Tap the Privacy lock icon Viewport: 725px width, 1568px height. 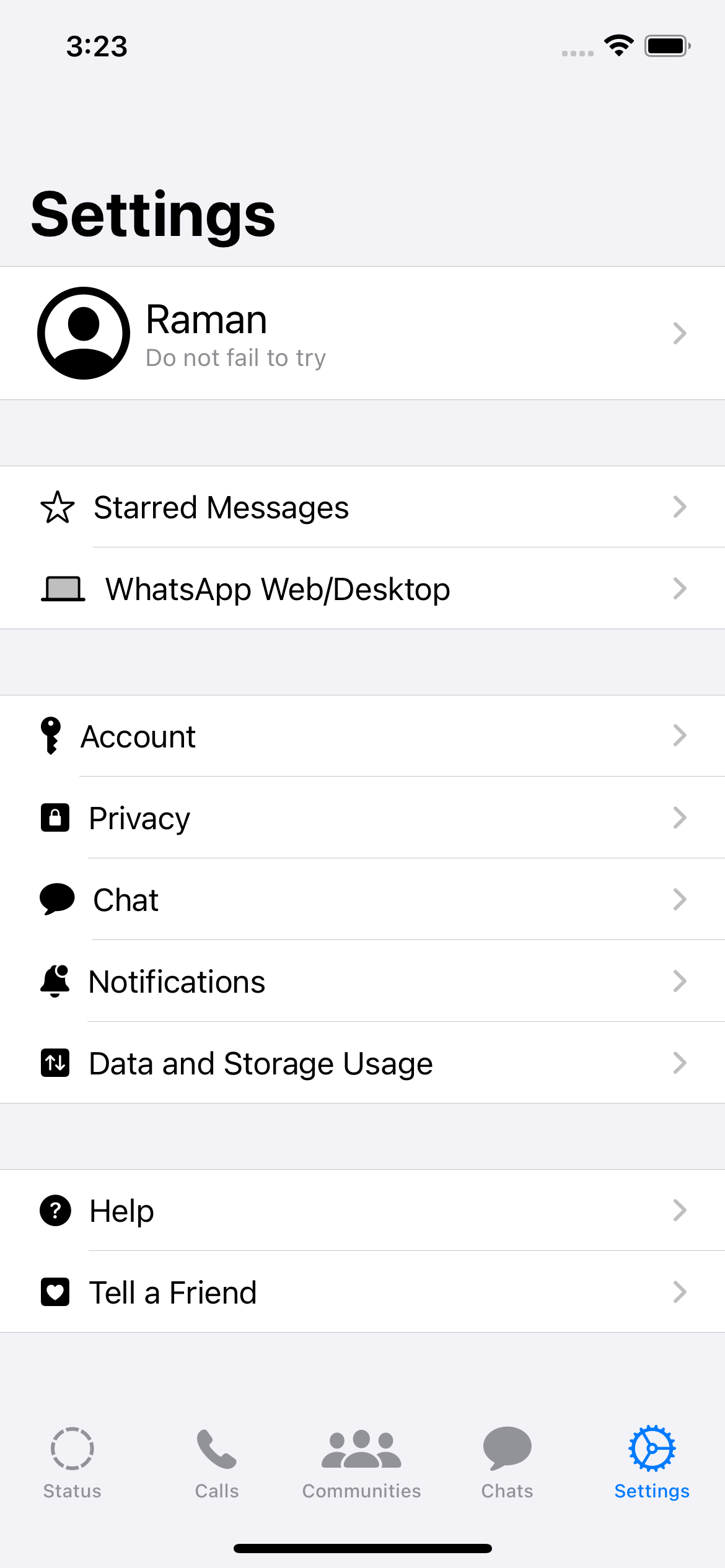(55, 817)
